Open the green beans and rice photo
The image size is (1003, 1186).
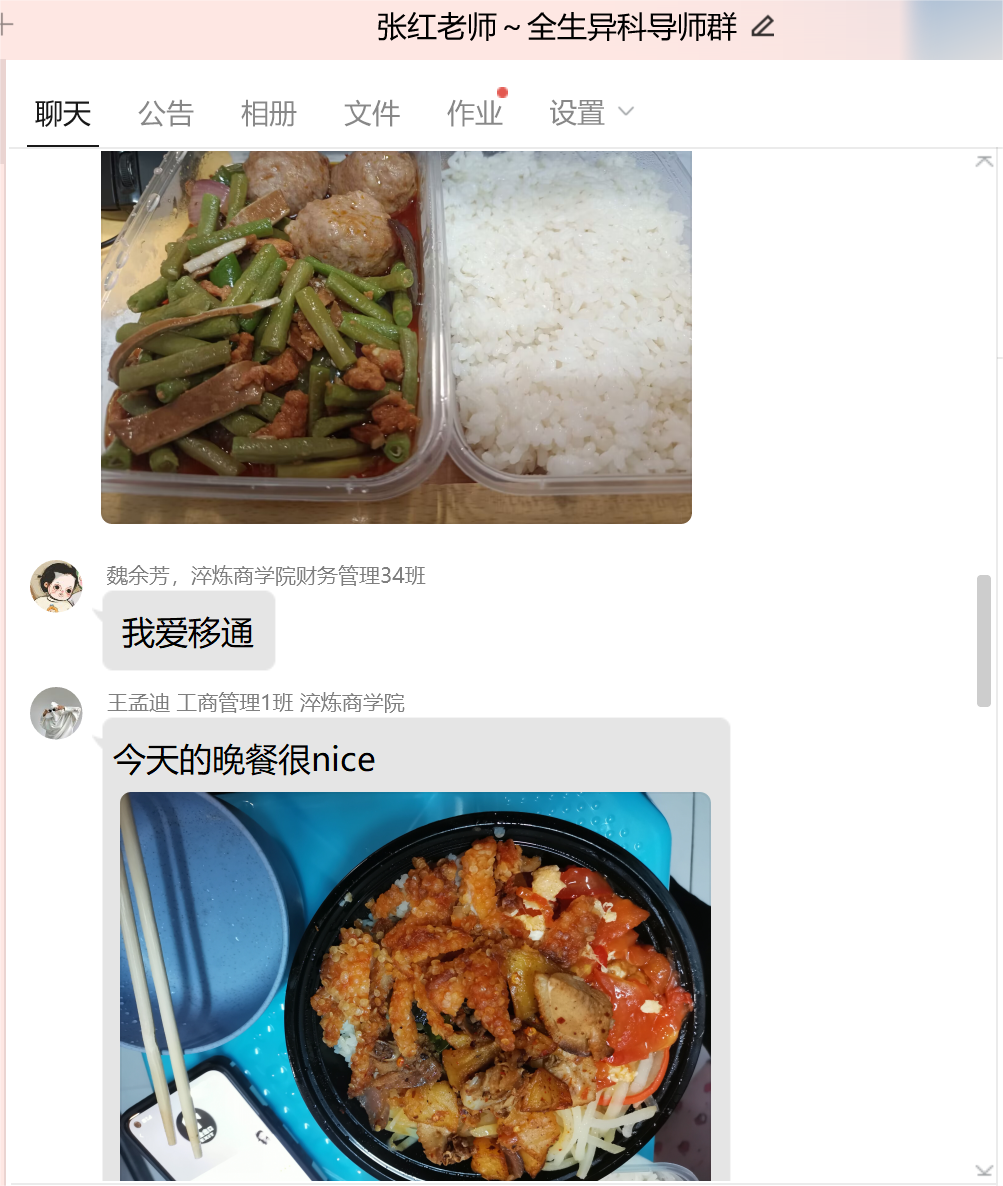pos(396,336)
